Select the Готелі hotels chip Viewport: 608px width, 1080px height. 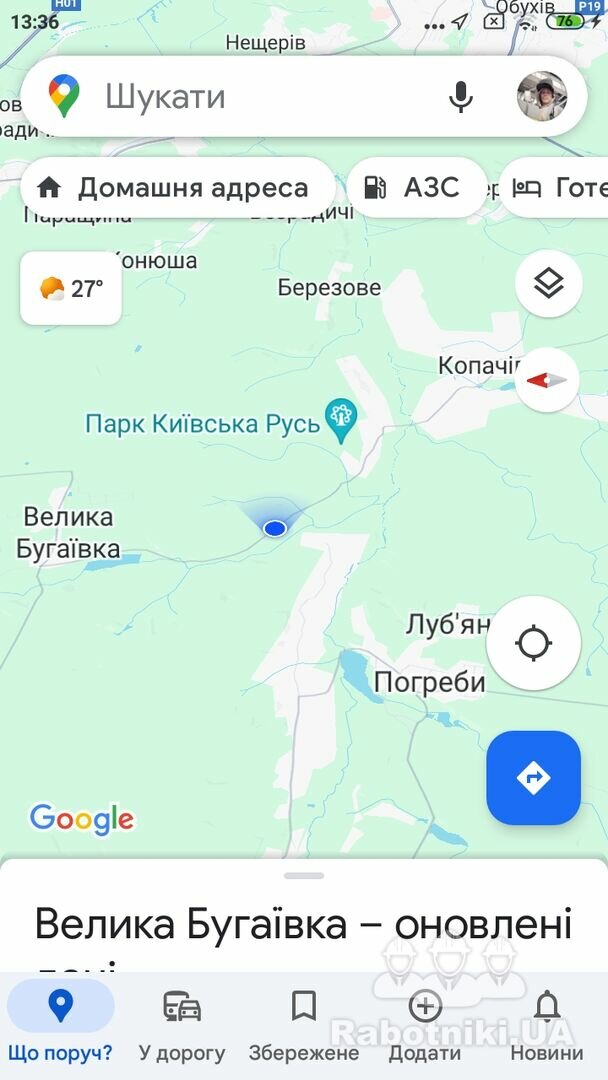click(x=555, y=187)
